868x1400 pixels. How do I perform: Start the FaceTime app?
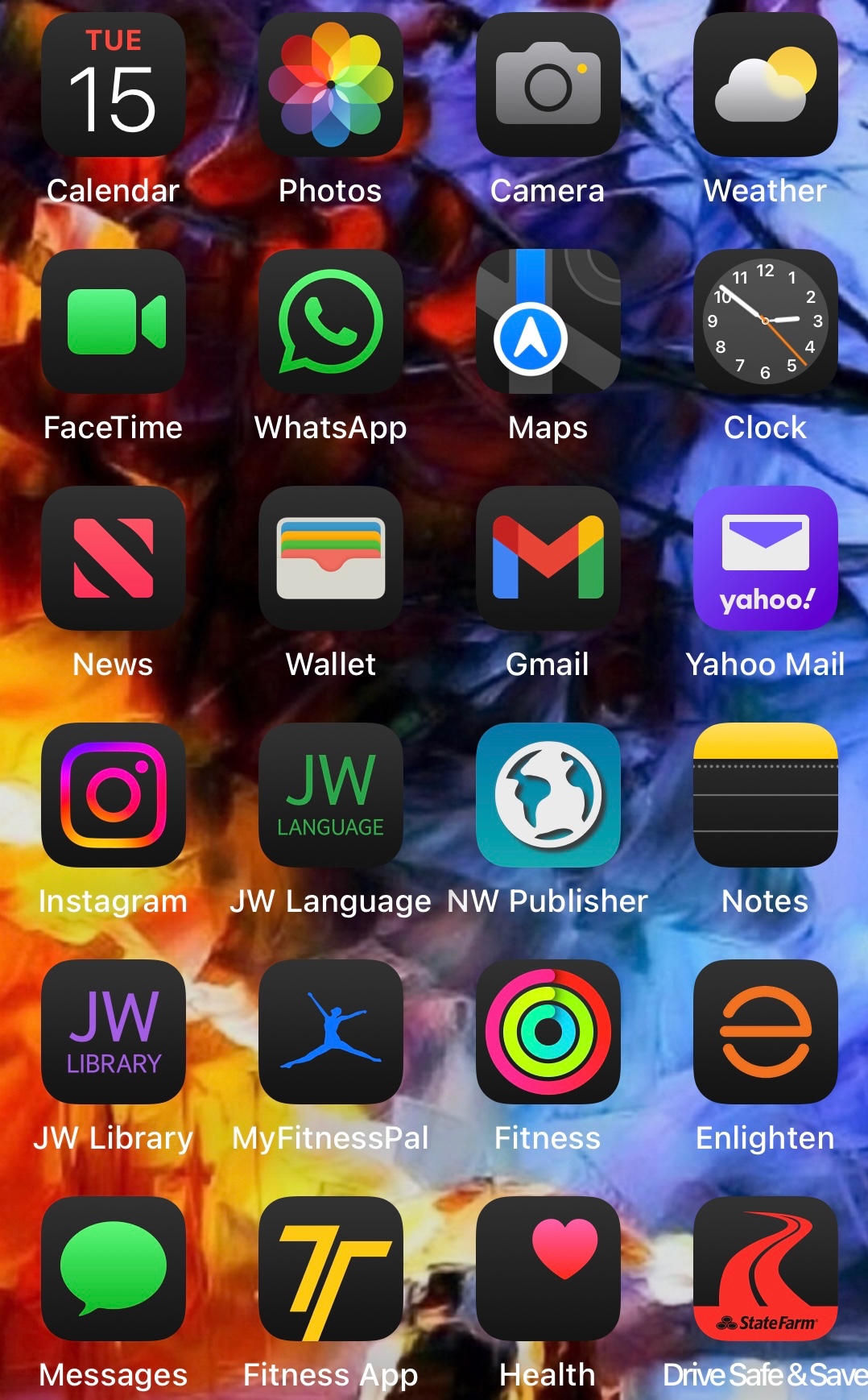[114, 321]
